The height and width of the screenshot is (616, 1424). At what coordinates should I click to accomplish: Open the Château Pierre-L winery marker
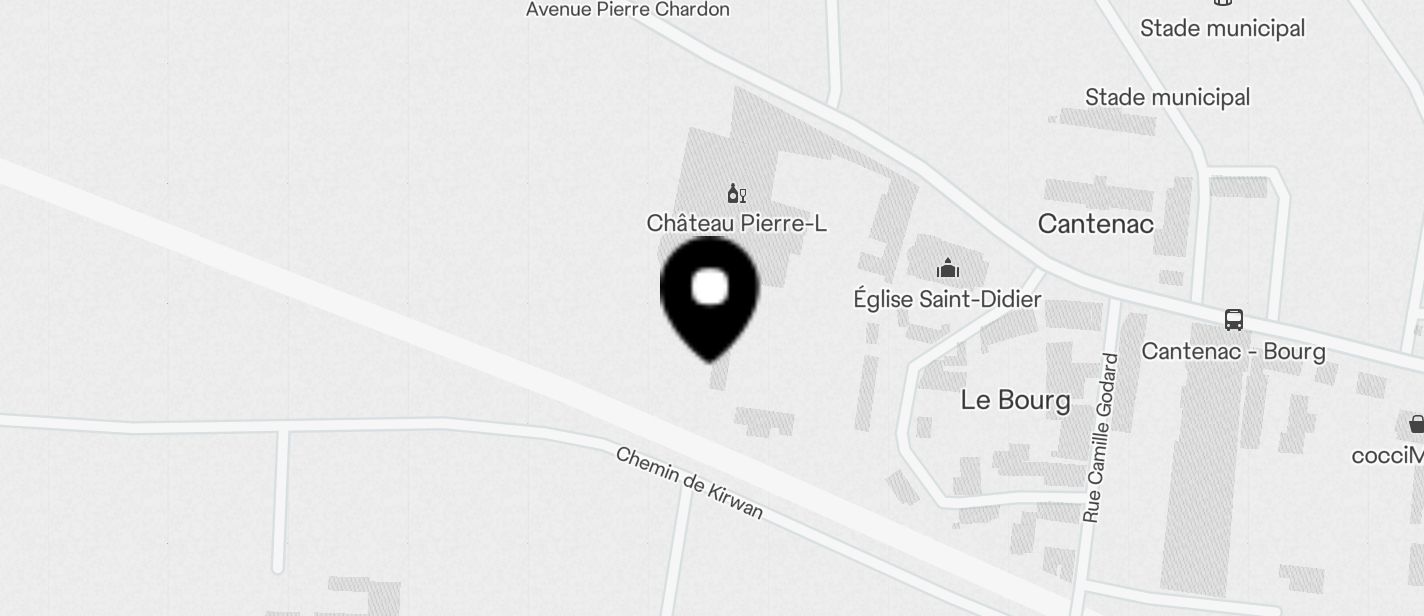736,194
